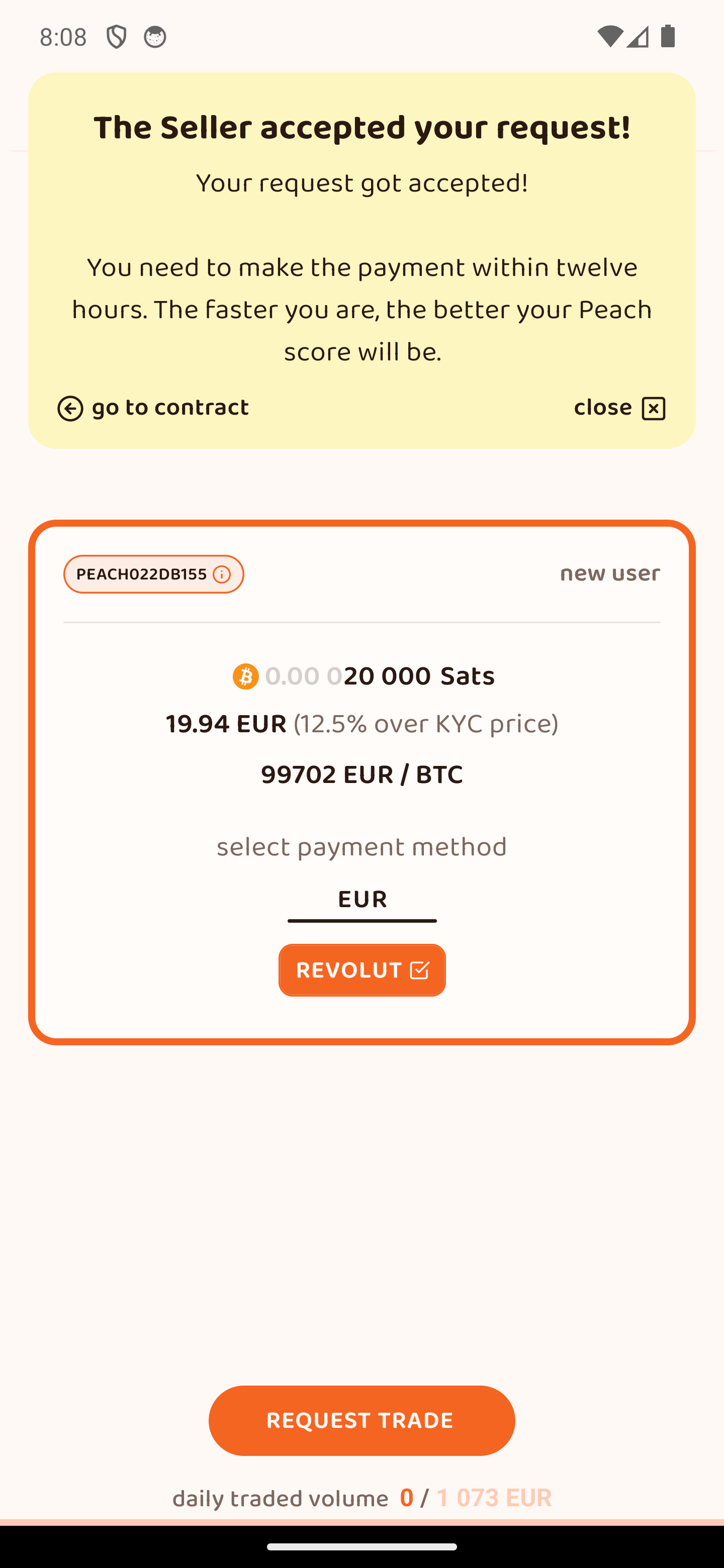Go to contract from the banner
Image resolution: width=724 pixels, height=1568 pixels.
click(153, 408)
